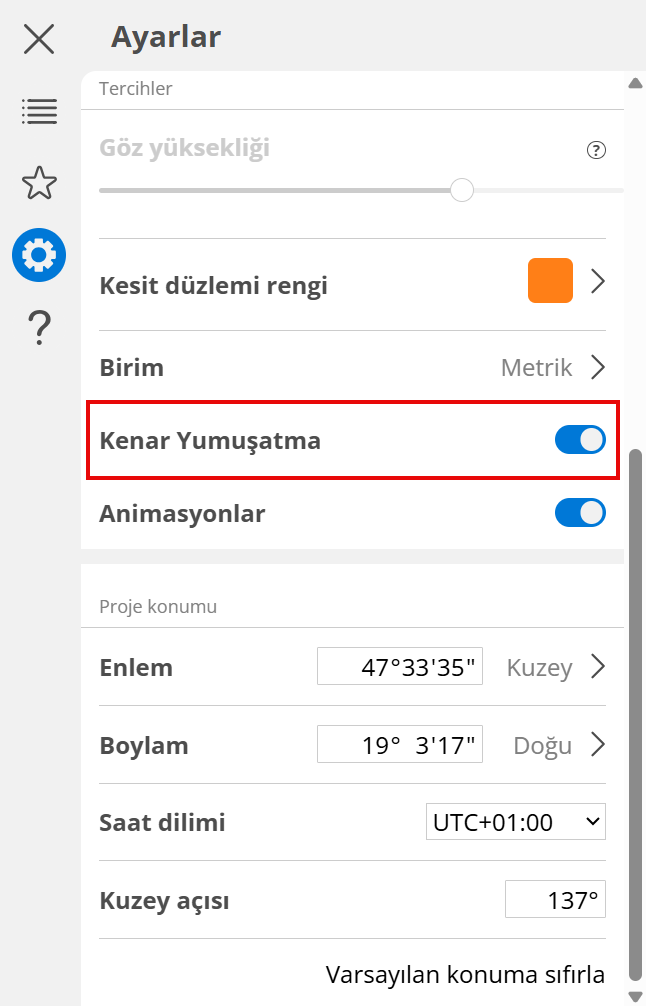
Task: Open the list view icon
Action: (x=39, y=111)
